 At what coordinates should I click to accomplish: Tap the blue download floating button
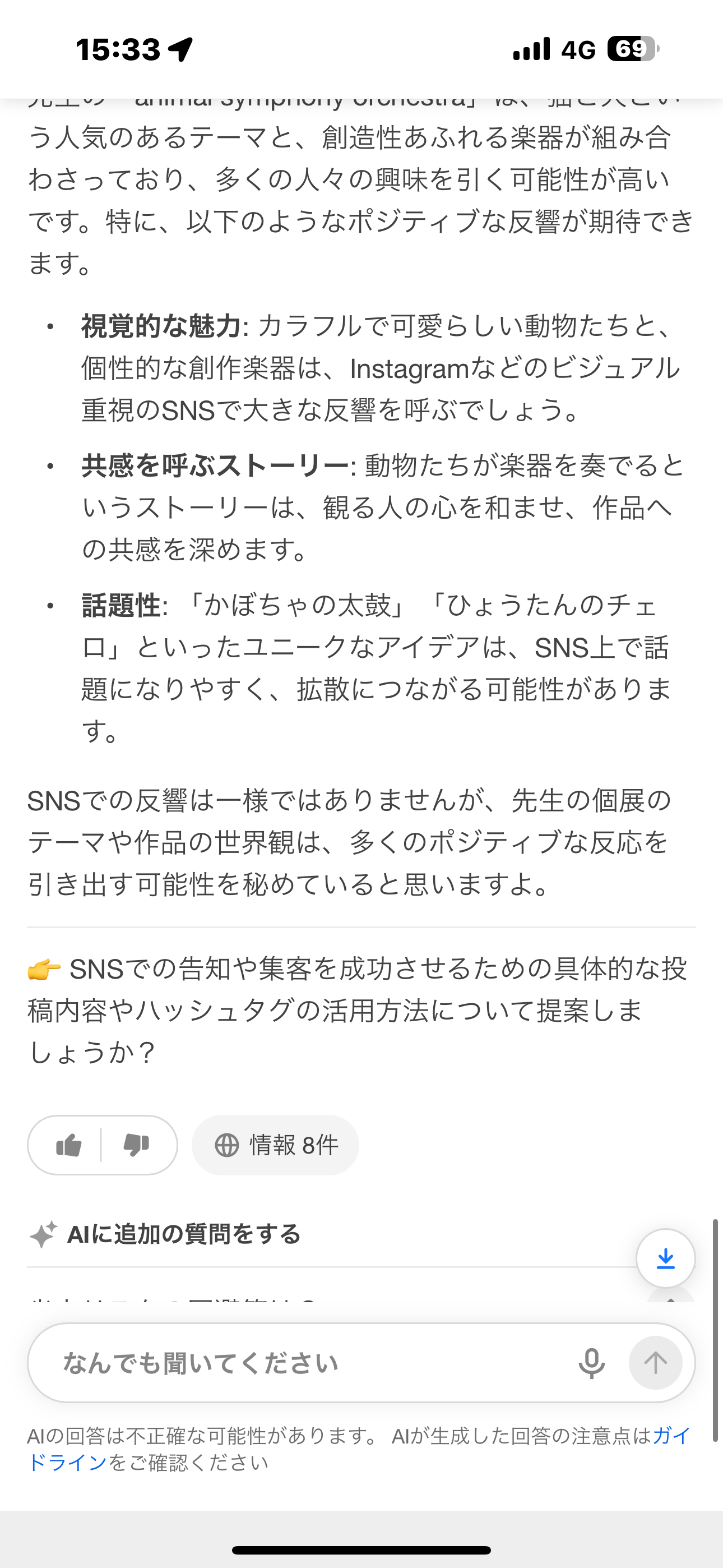(665, 1258)
